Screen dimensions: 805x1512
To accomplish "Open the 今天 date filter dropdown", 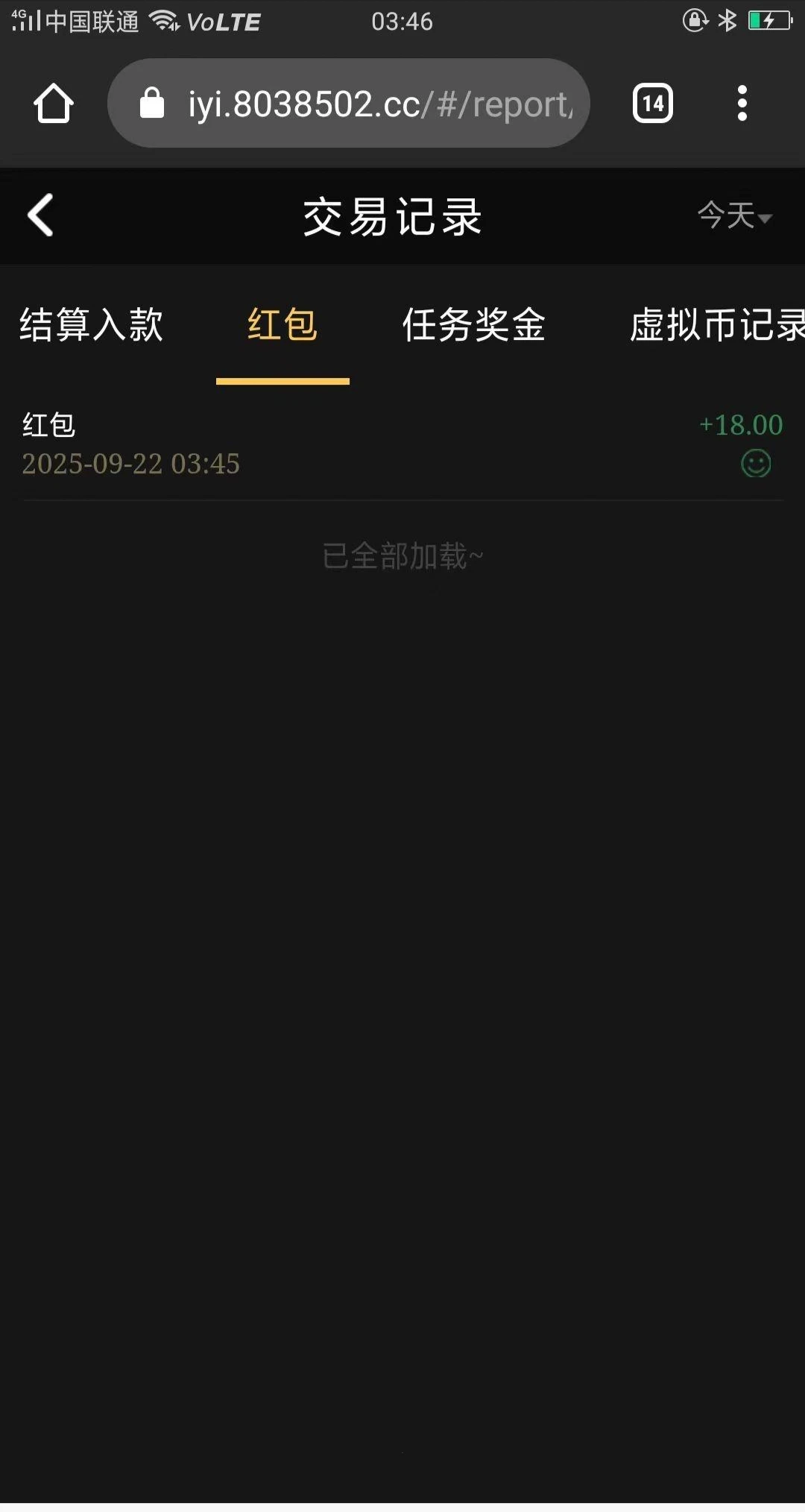I will [734, 216].
